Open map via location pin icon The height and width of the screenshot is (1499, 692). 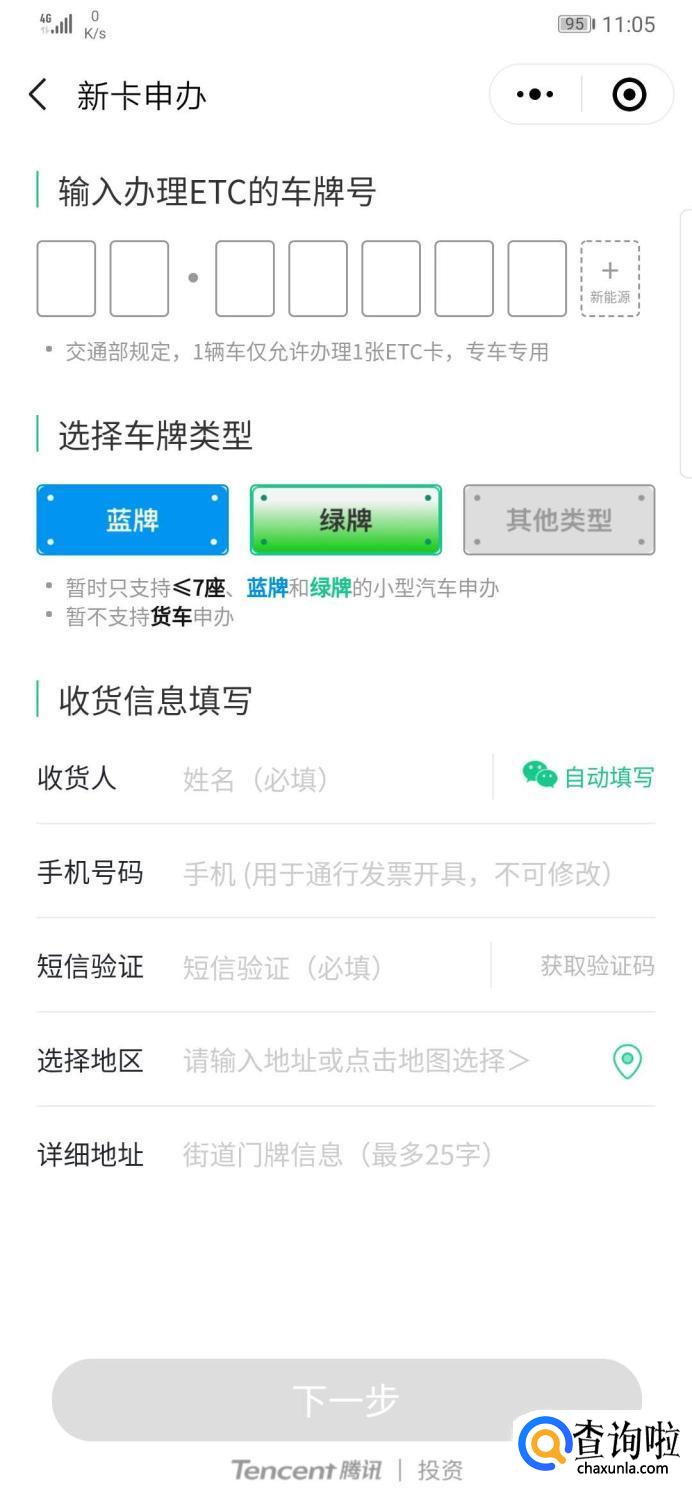627,1061
